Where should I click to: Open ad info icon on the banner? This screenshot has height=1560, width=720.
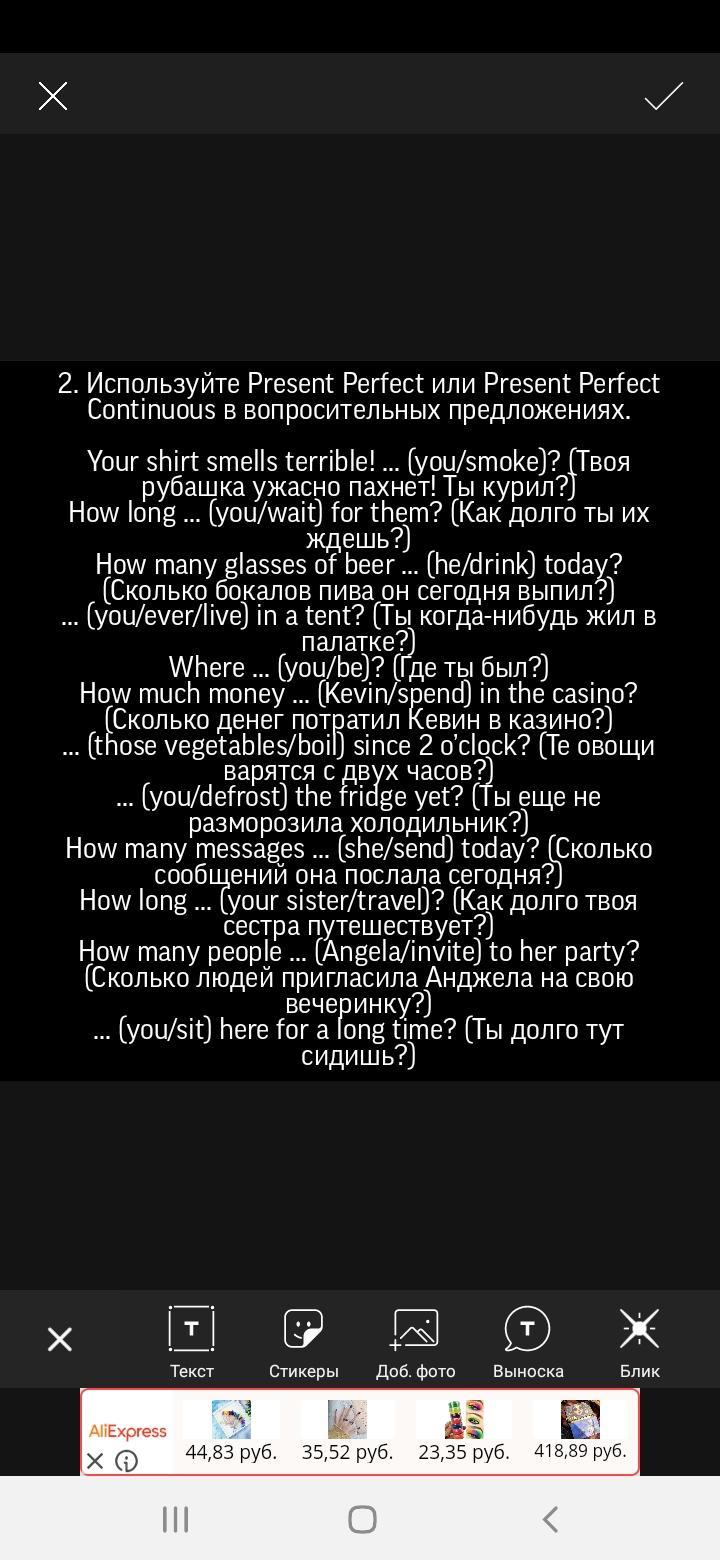[x=126, y=1461]
